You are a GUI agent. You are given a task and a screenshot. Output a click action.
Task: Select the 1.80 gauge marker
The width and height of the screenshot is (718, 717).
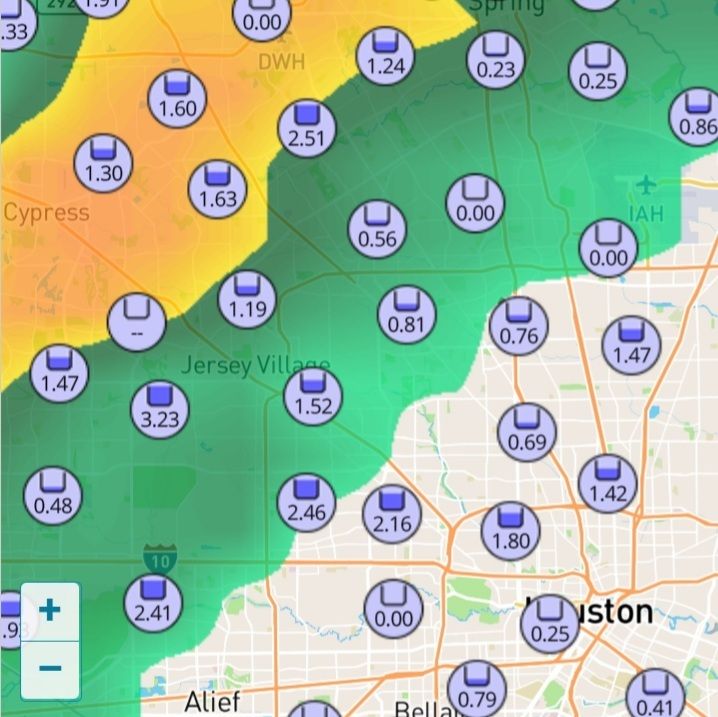click(510, 532)
